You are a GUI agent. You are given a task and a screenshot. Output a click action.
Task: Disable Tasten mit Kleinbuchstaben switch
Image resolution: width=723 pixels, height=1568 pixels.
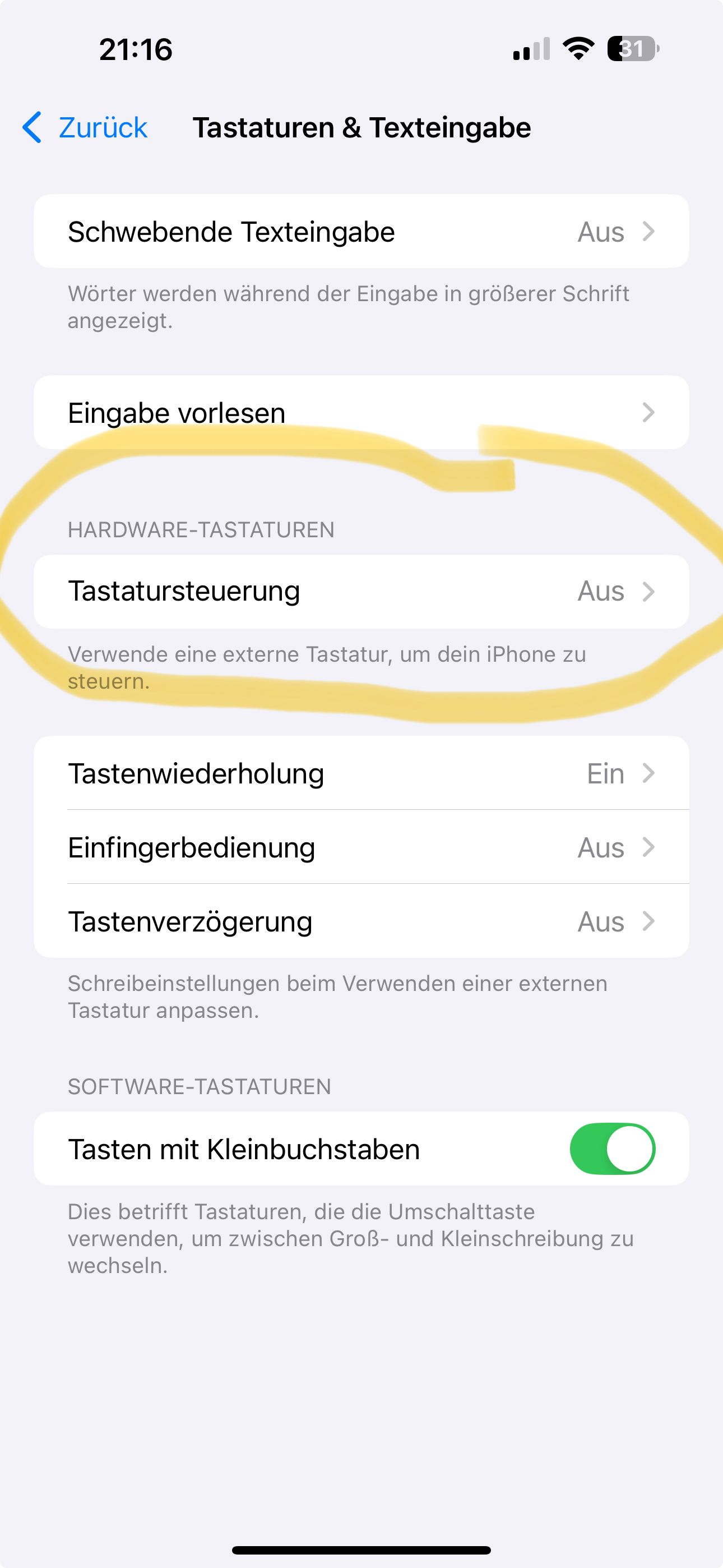611,1149
